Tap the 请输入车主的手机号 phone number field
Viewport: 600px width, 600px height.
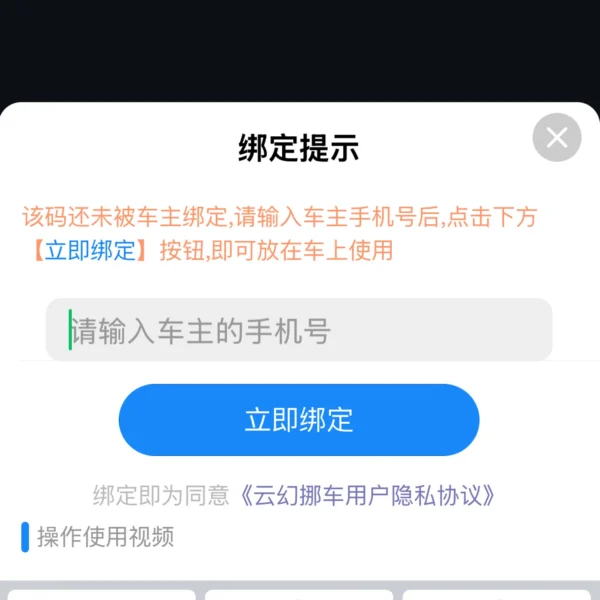pyautogui.click(x=299, y=330)
